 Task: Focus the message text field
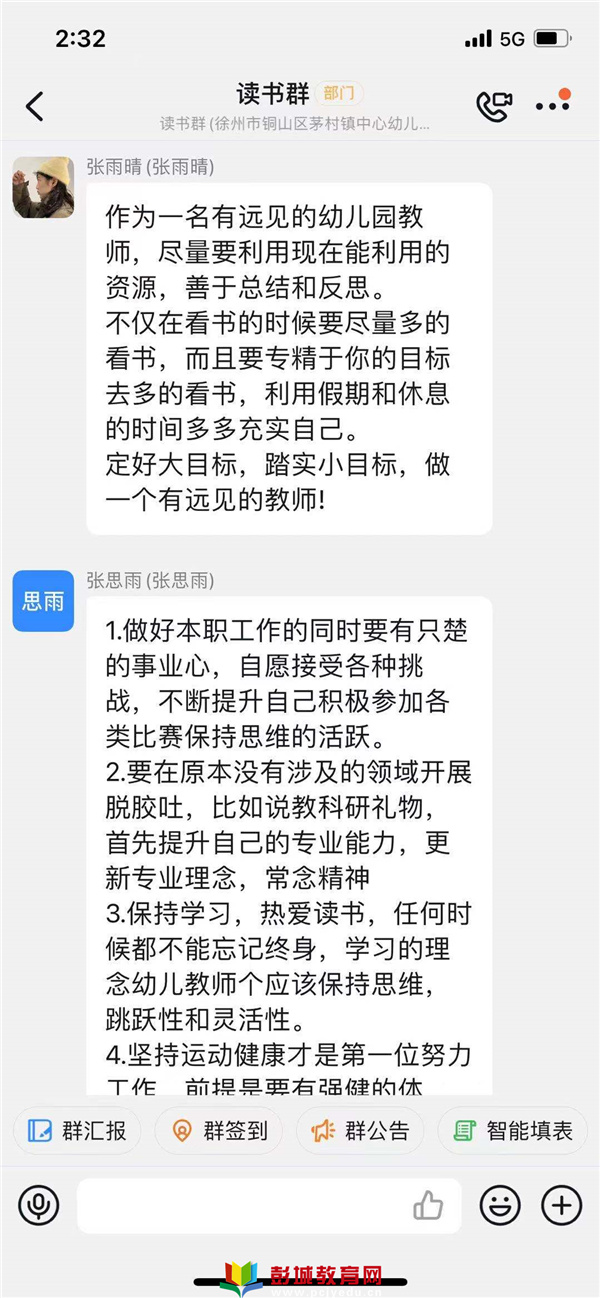pyautogui.click(x=240, y=1205)
